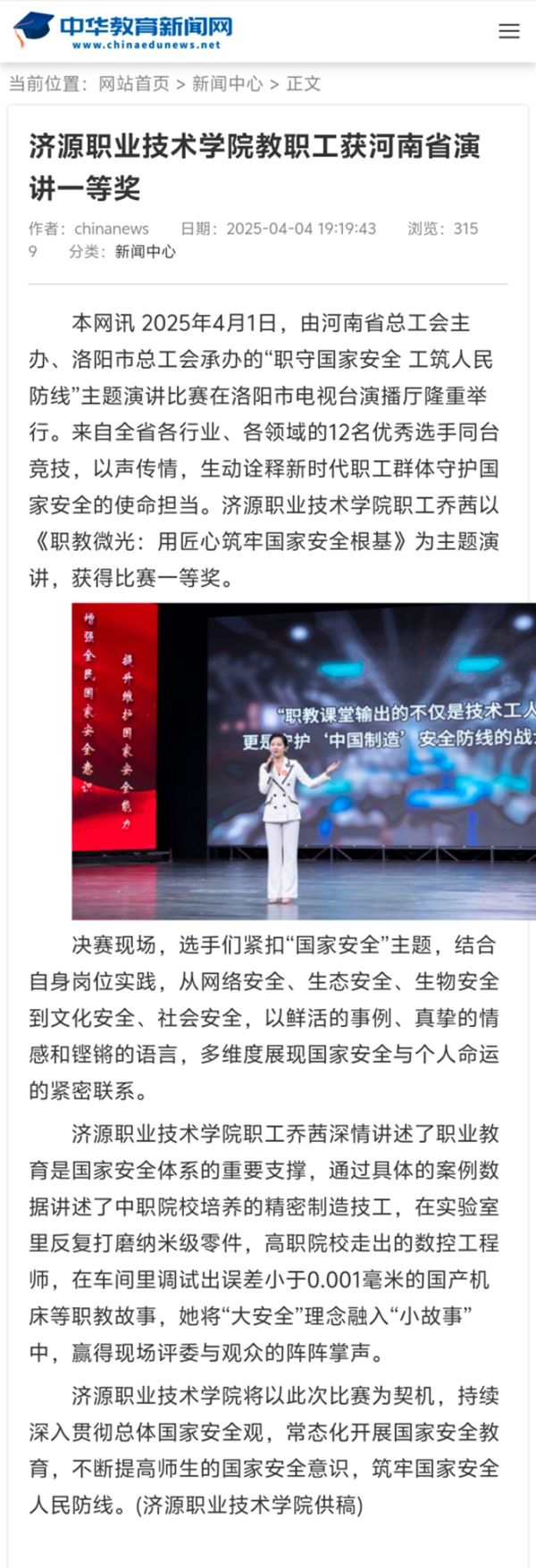
Task: Go to 网站首页 breadcrumb link
Action: tap(133, 84)
